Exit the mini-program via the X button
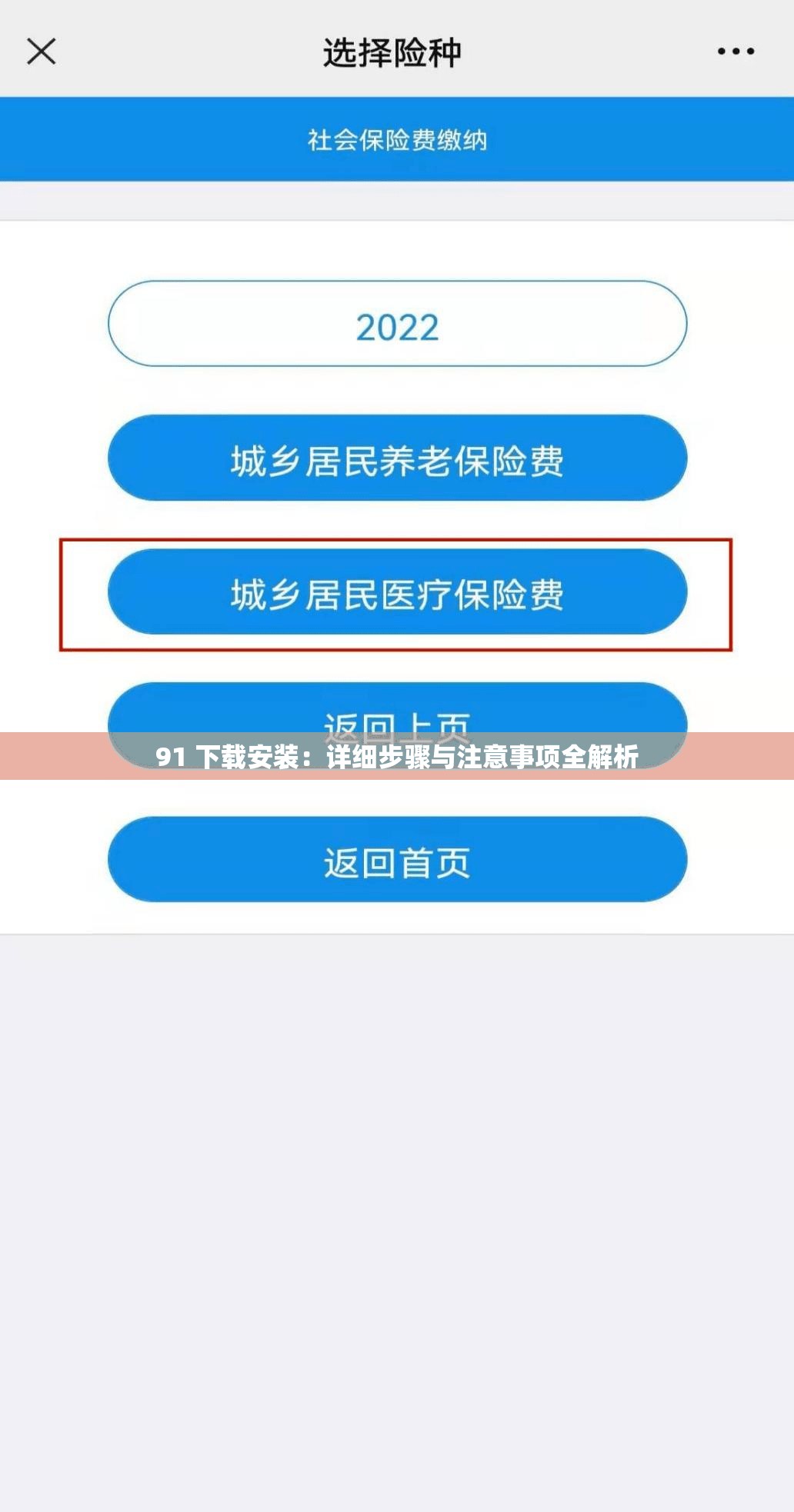The width and height of the screenshot is (794, 1512). (x=42, y=52)
